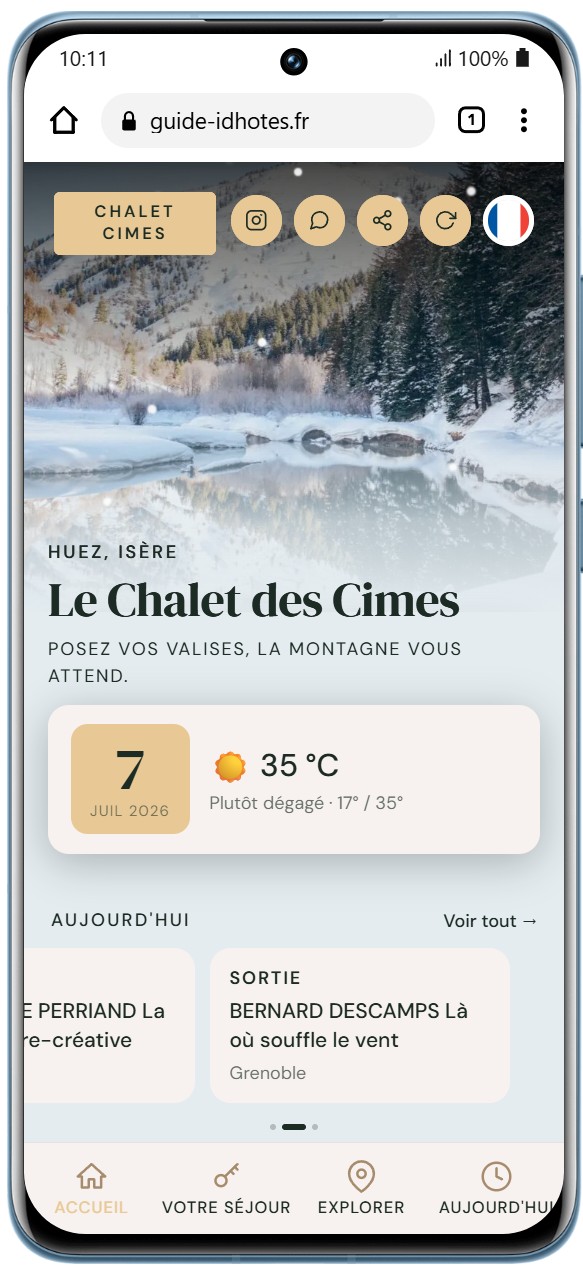583x1266 pixels.
Task: Open the Bernard Descamps event card
Action: pos(360,1025)
